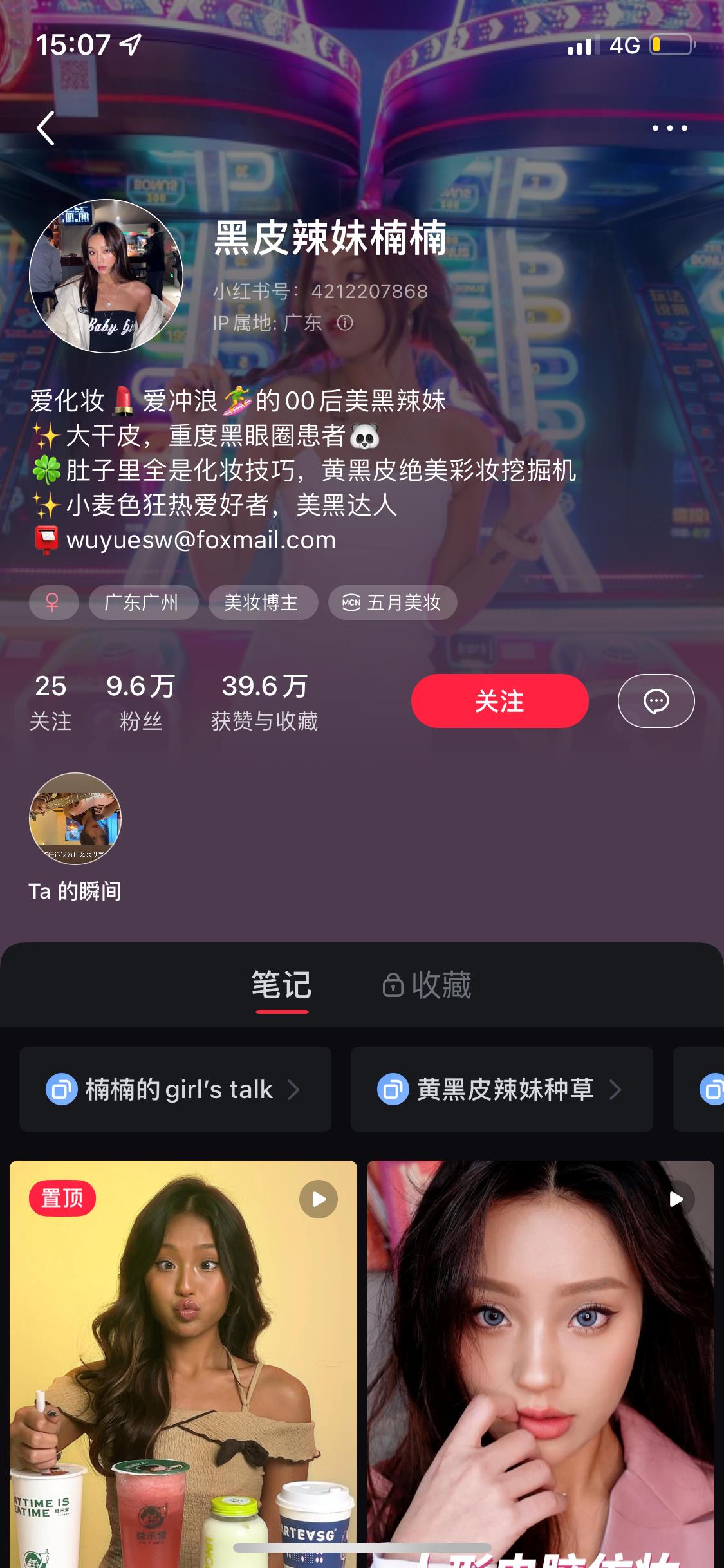This screenshot has width=724, height=1568.
Task: Switch to the 收藏 tab
Action: tap(428, 985)
